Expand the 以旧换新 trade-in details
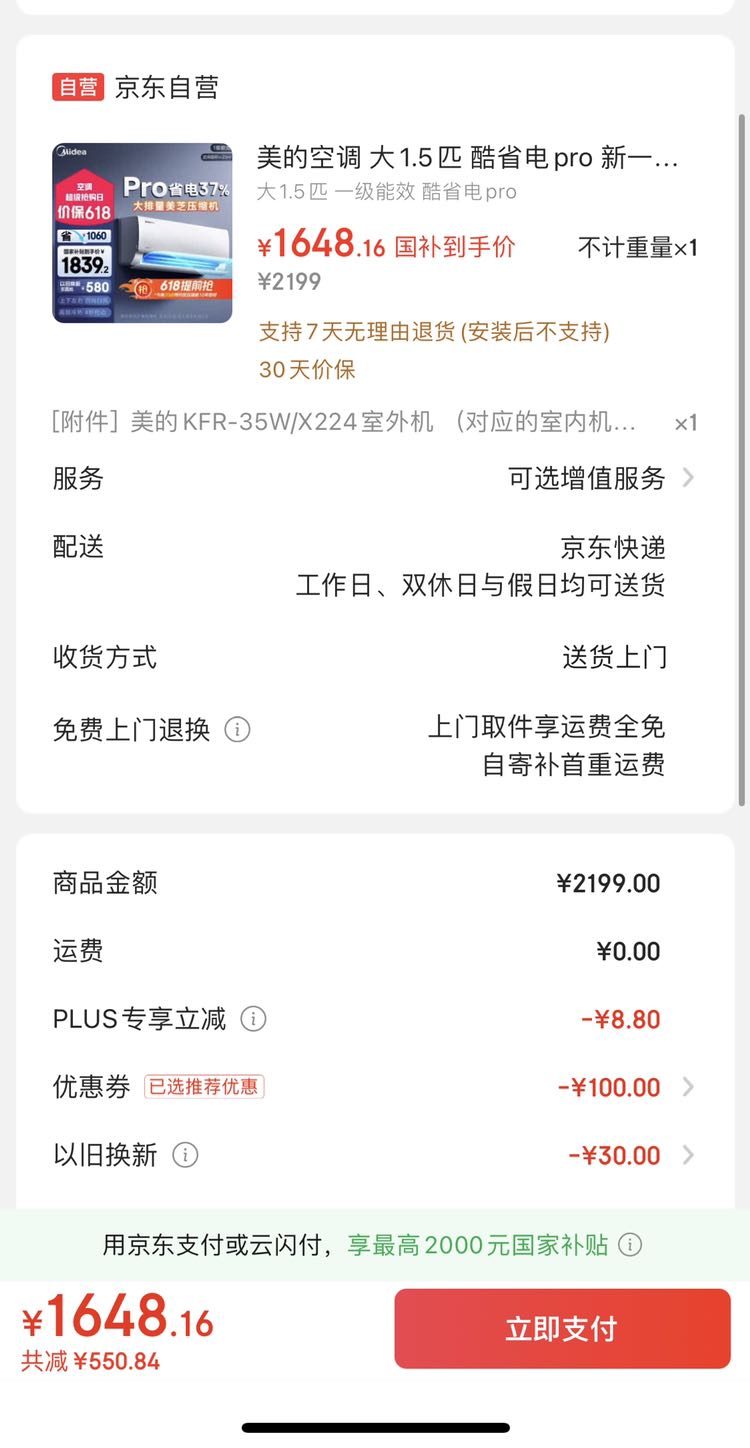 tap(686, 1155)
